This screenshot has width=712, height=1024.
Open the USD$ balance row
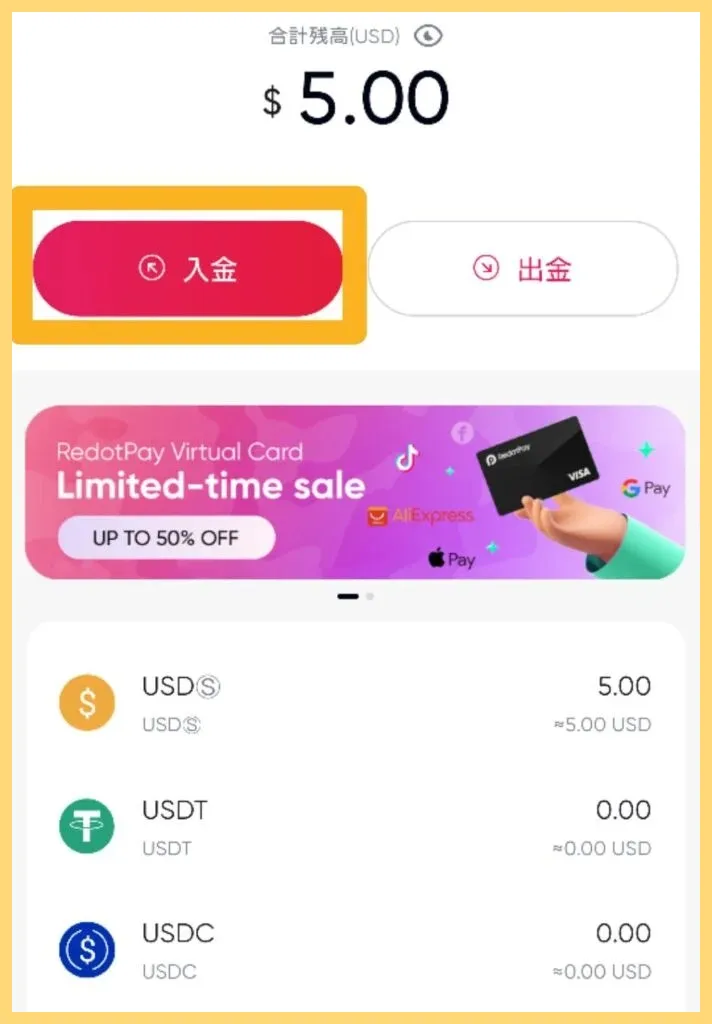click(355, 704)
